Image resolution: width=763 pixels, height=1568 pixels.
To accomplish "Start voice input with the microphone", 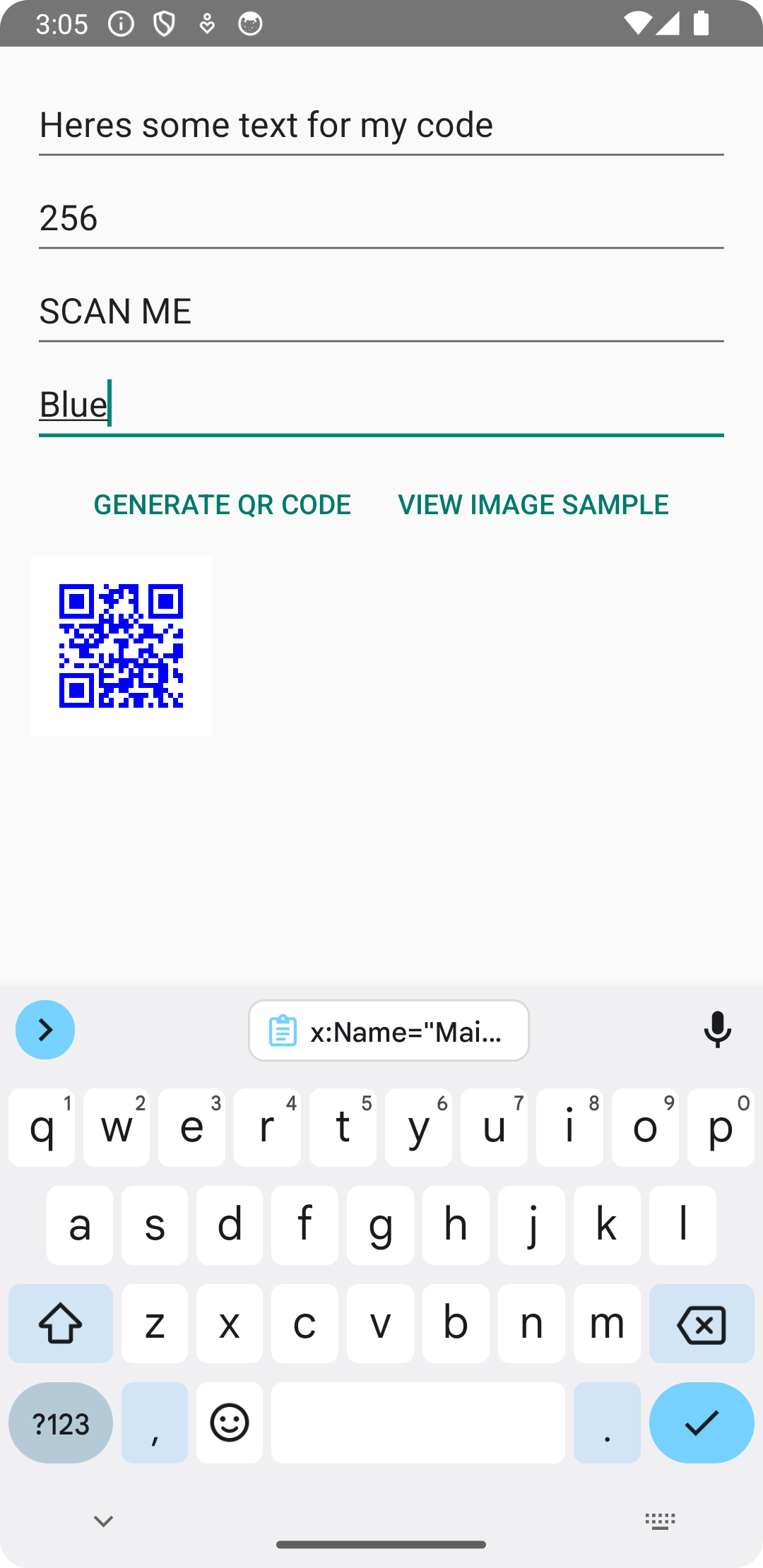I will [x=717, y=1030].
